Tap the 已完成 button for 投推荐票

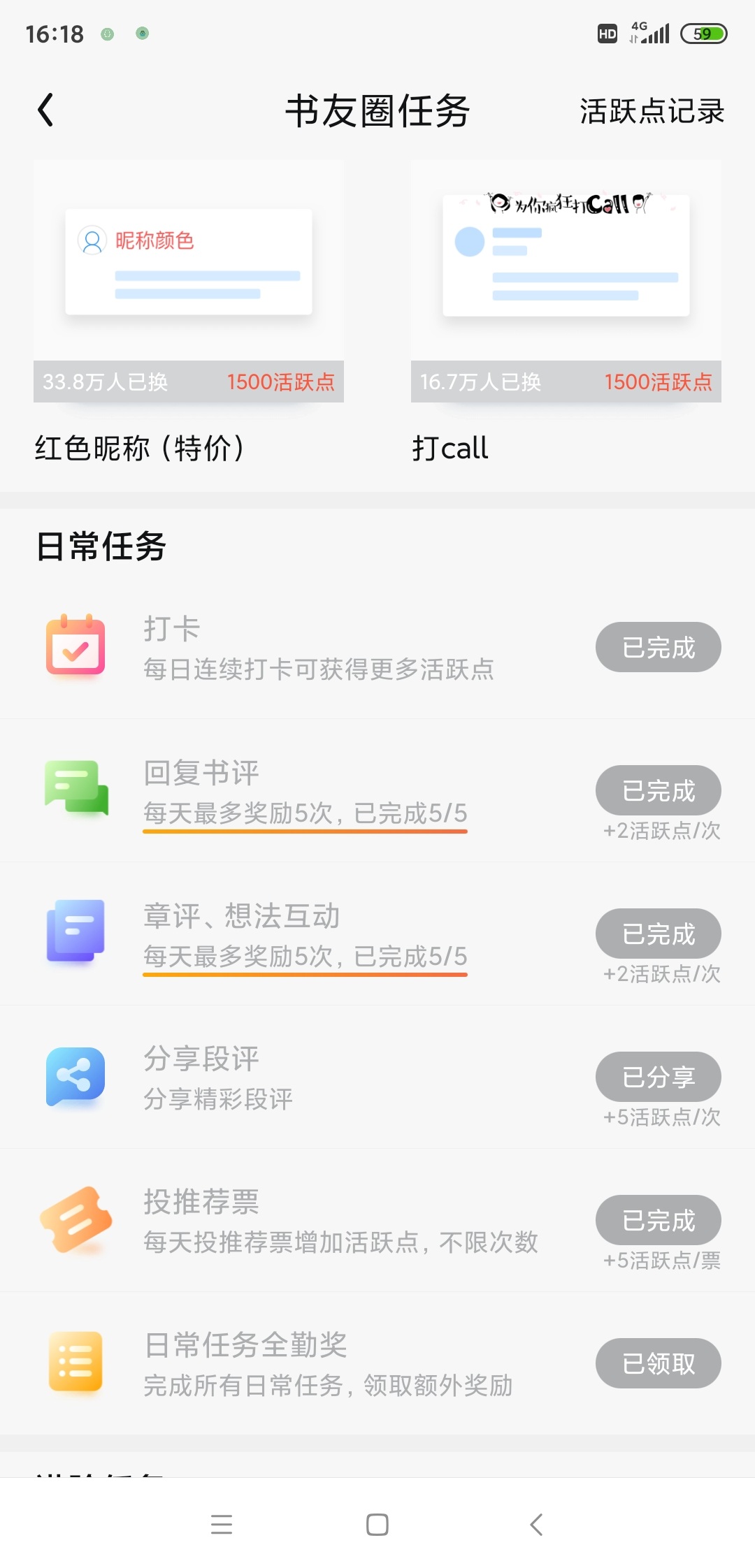[x=659, y=1220]
